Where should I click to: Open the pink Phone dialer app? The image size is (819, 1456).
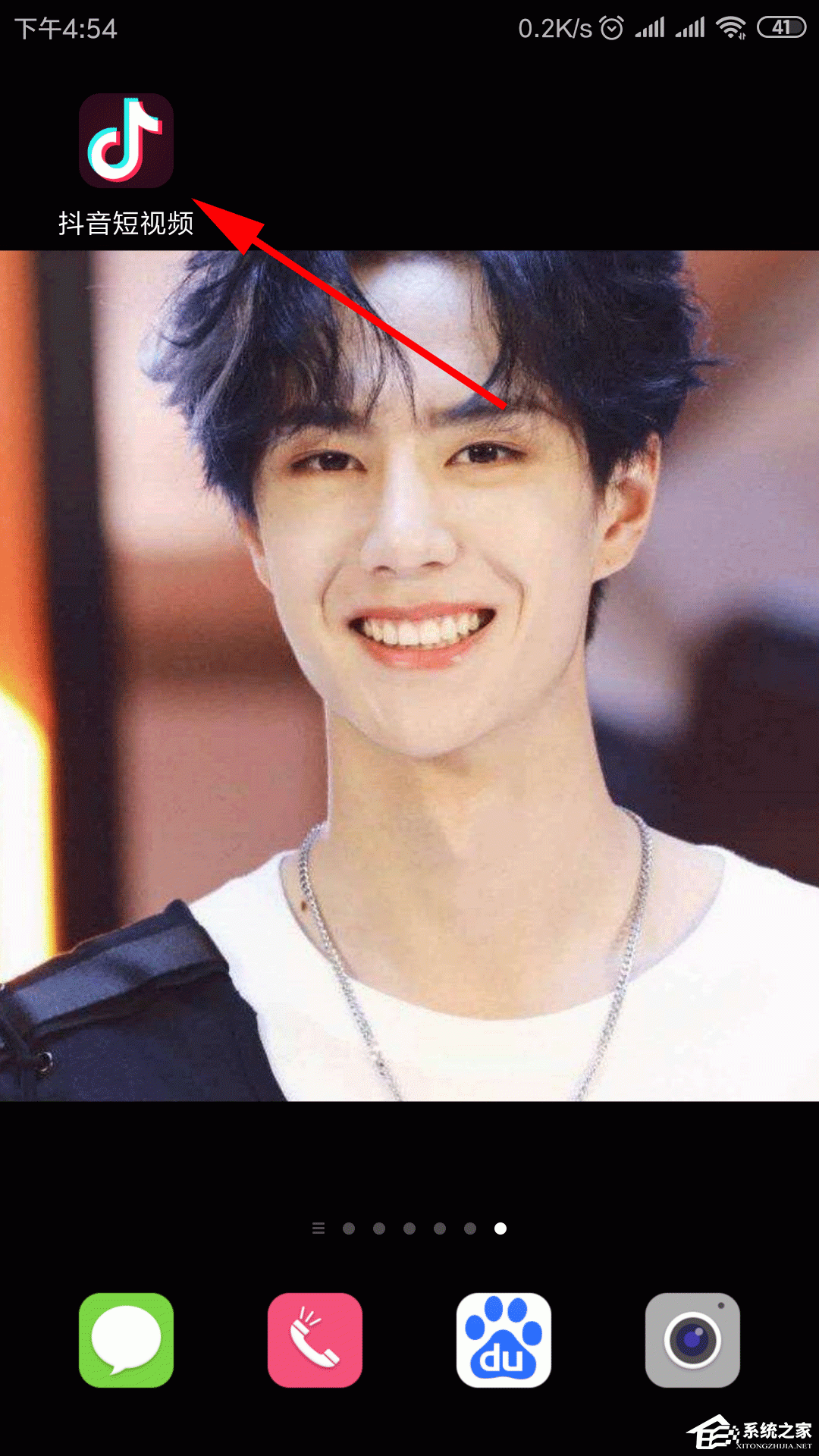pos(315,1340)
